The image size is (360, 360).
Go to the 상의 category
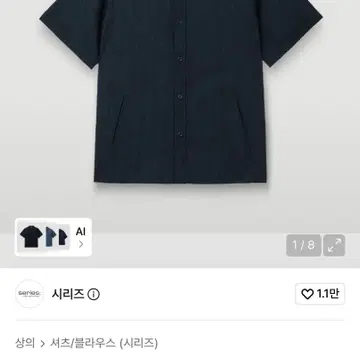click(x=25, y=343)
